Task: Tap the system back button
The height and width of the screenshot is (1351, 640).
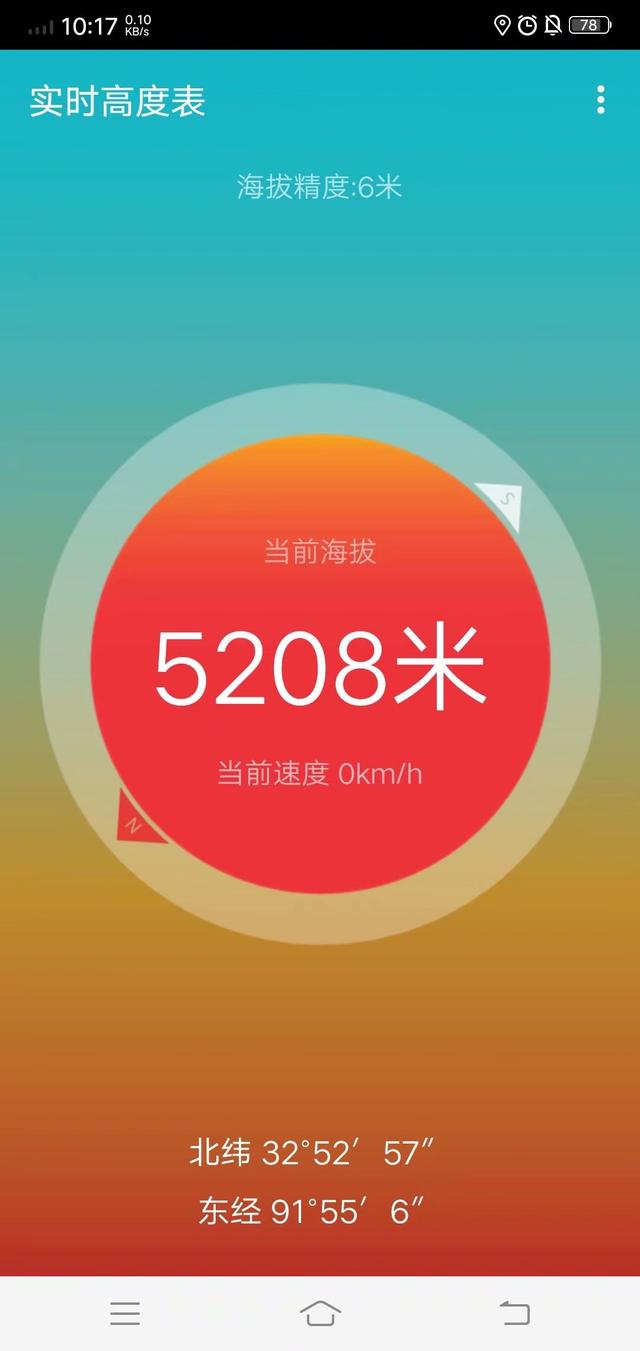Action: pyautogui.click(x=514, y=1313)
